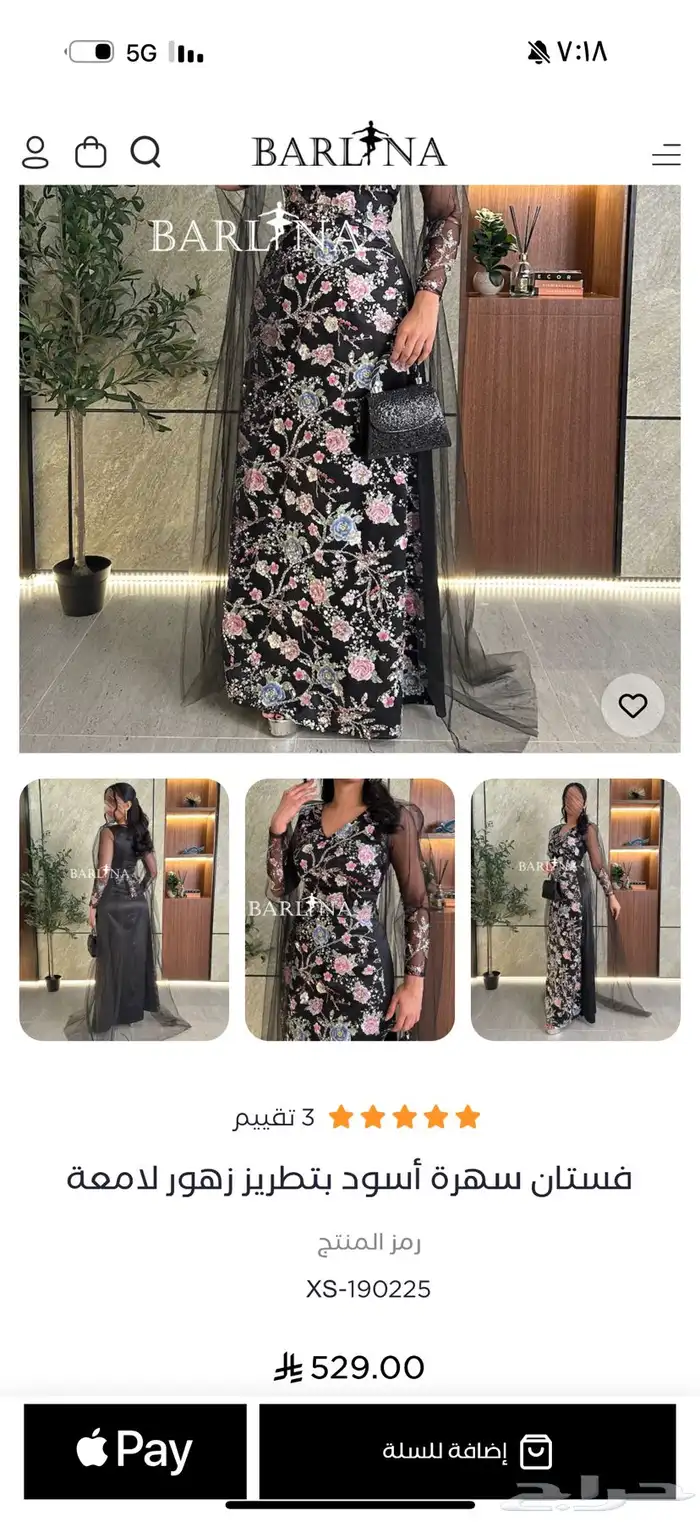View the close-up dress thumbnail

coord(350,910)
